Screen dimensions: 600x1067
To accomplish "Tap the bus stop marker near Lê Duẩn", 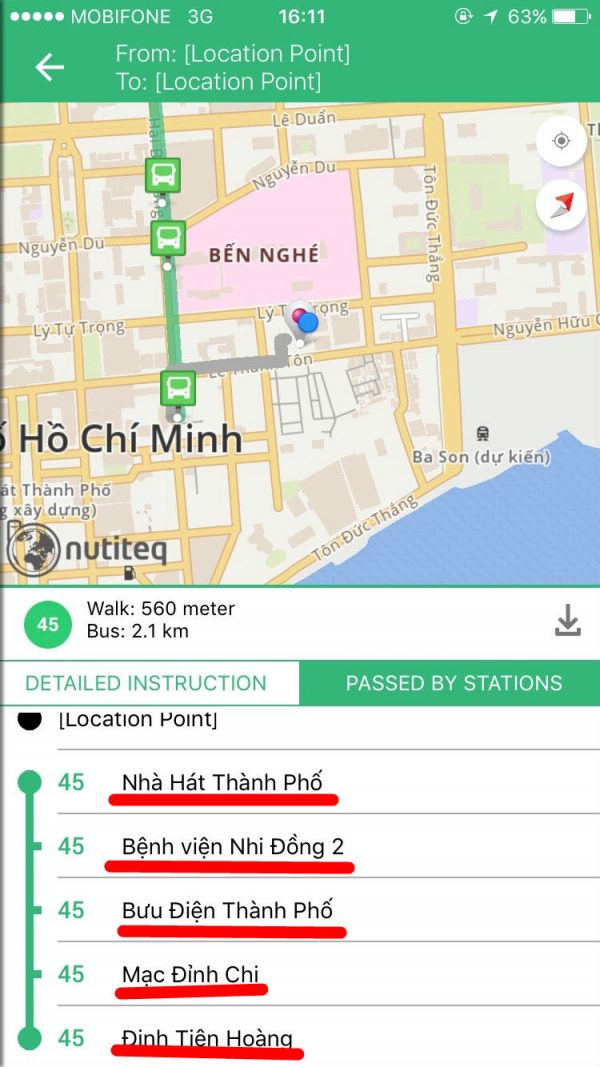I will 161,175.
